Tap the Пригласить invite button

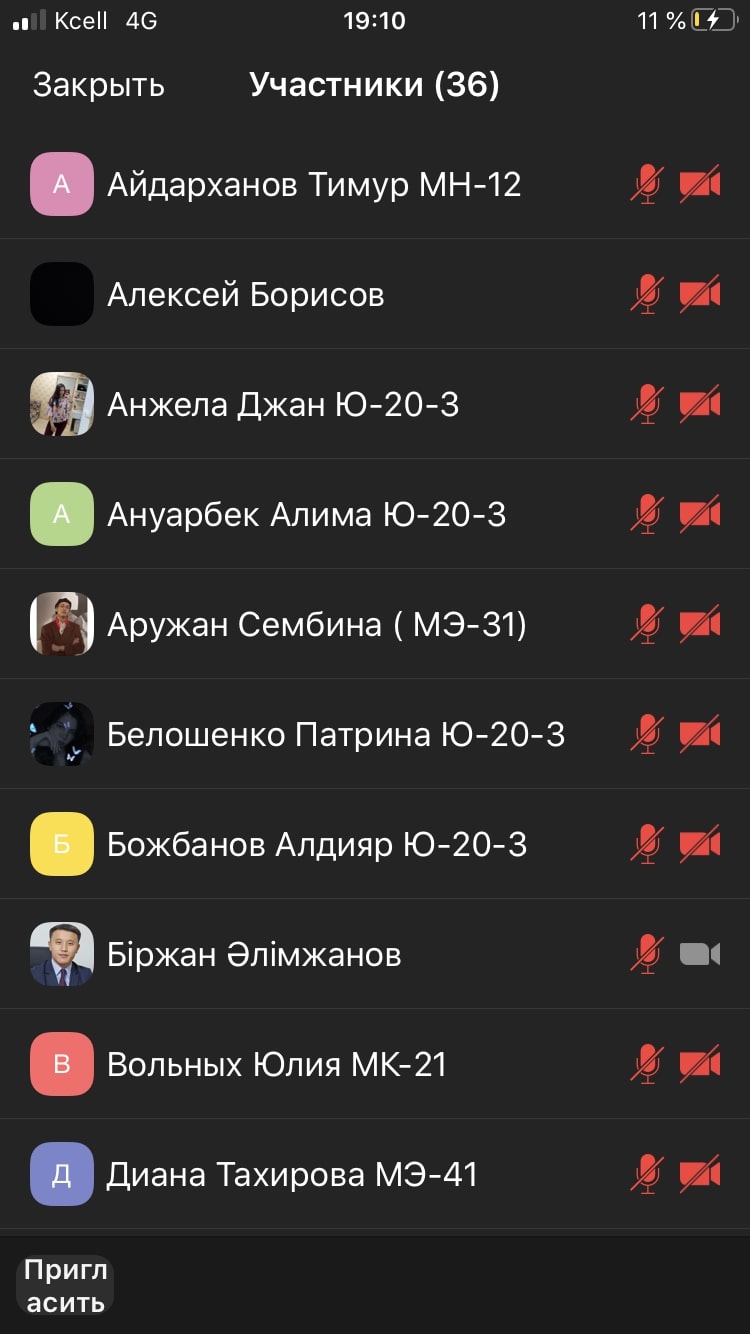tap(66, 1286)
